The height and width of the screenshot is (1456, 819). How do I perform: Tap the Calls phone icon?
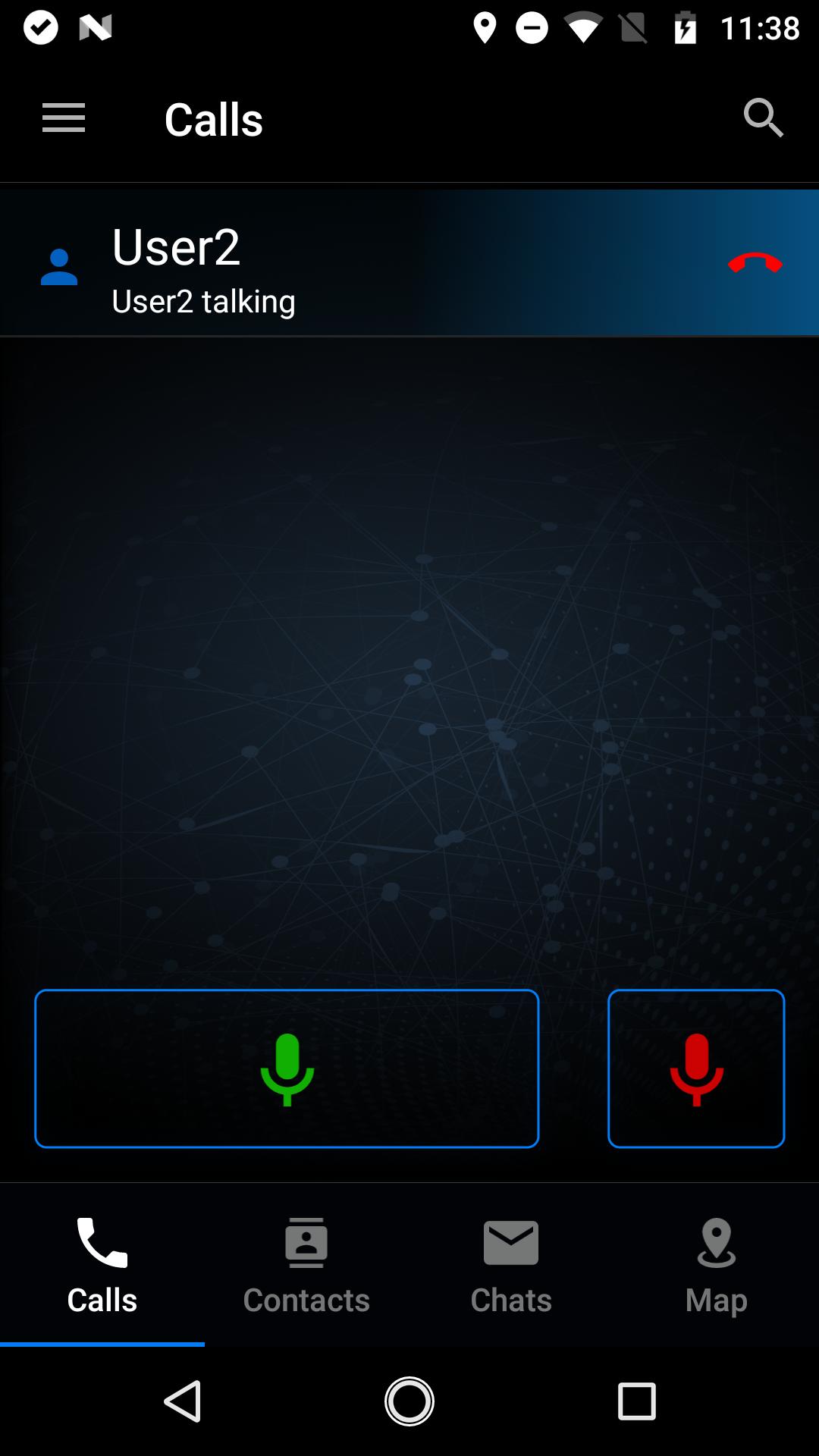pos(101,1242)
